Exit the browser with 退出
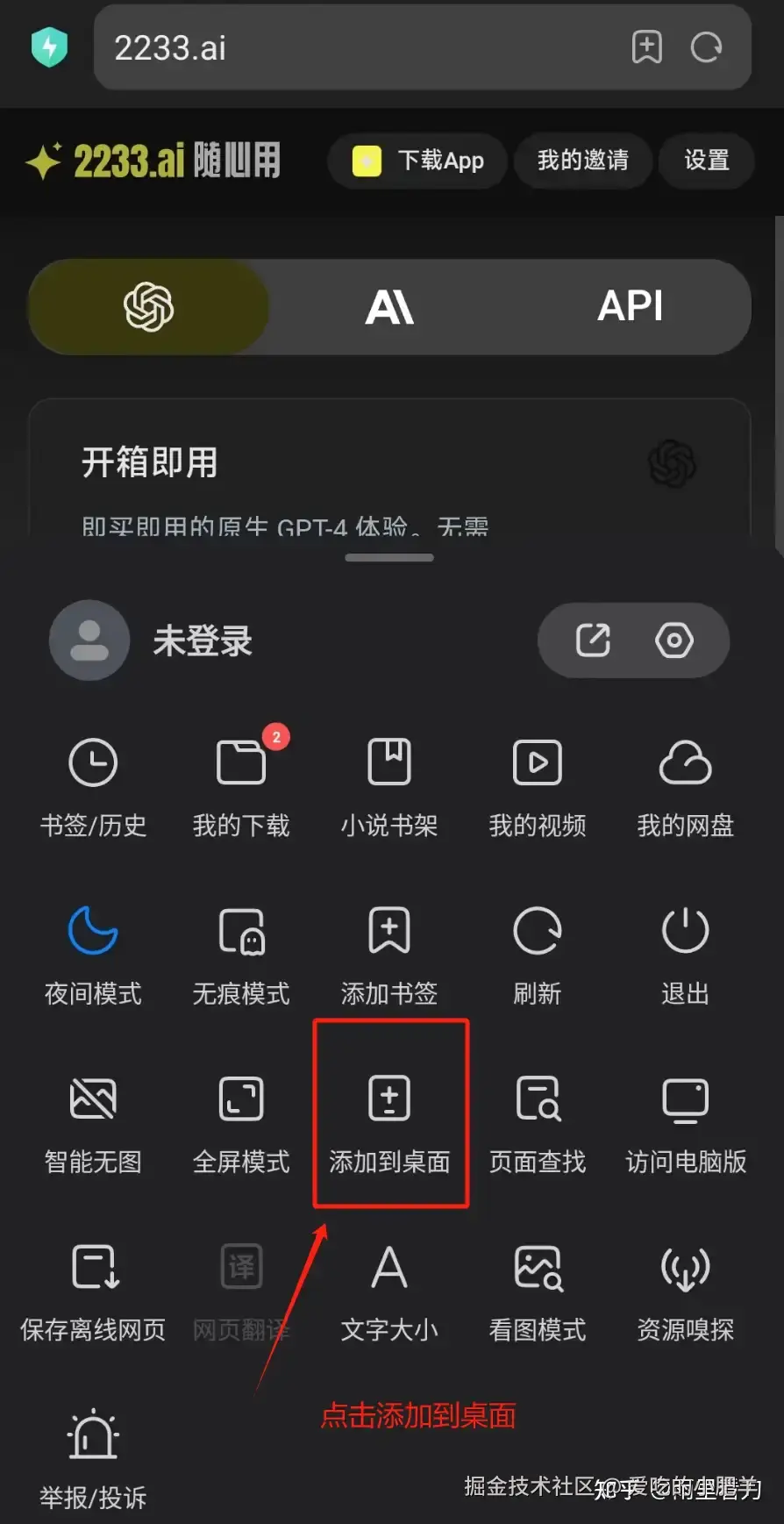 (686, 954)
